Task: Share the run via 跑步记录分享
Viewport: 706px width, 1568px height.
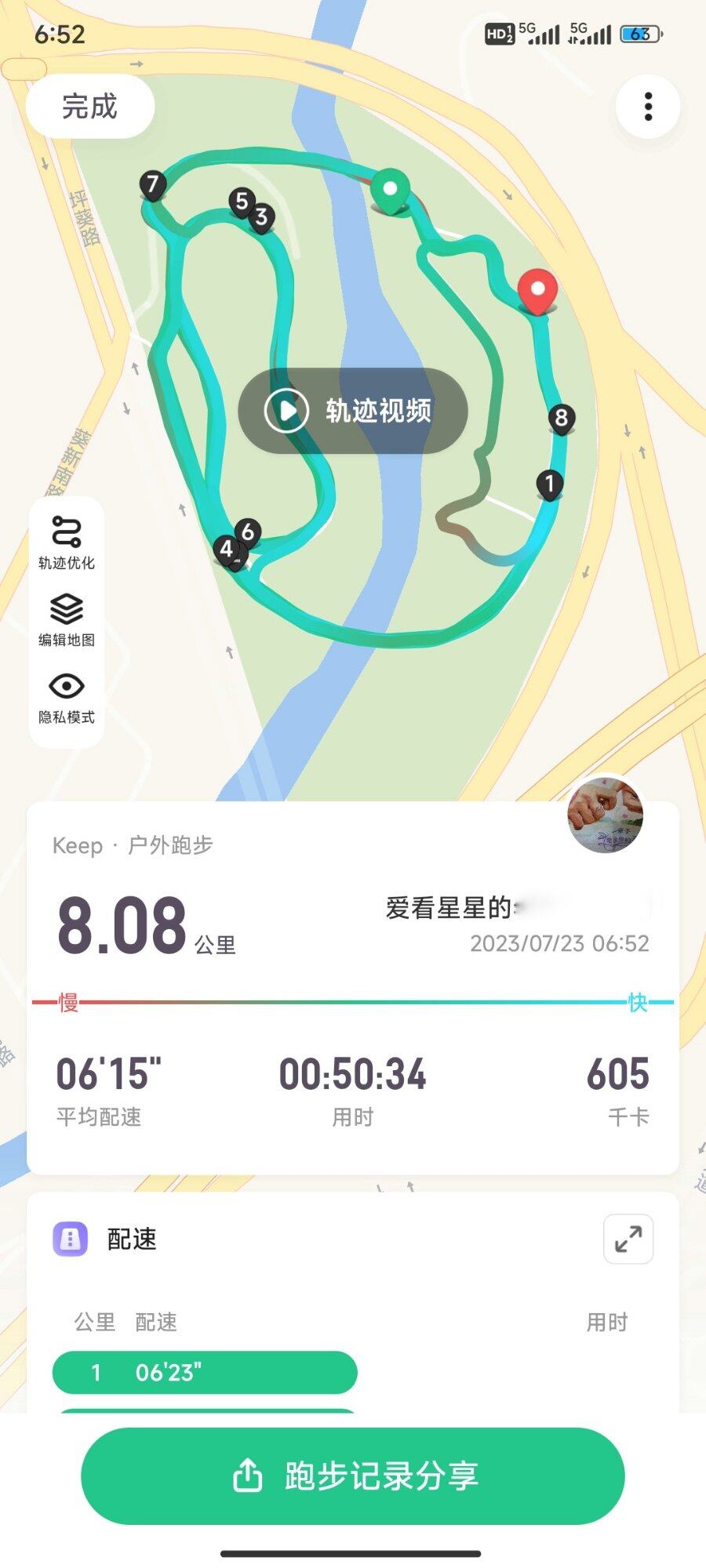Action: (353, 1475)
